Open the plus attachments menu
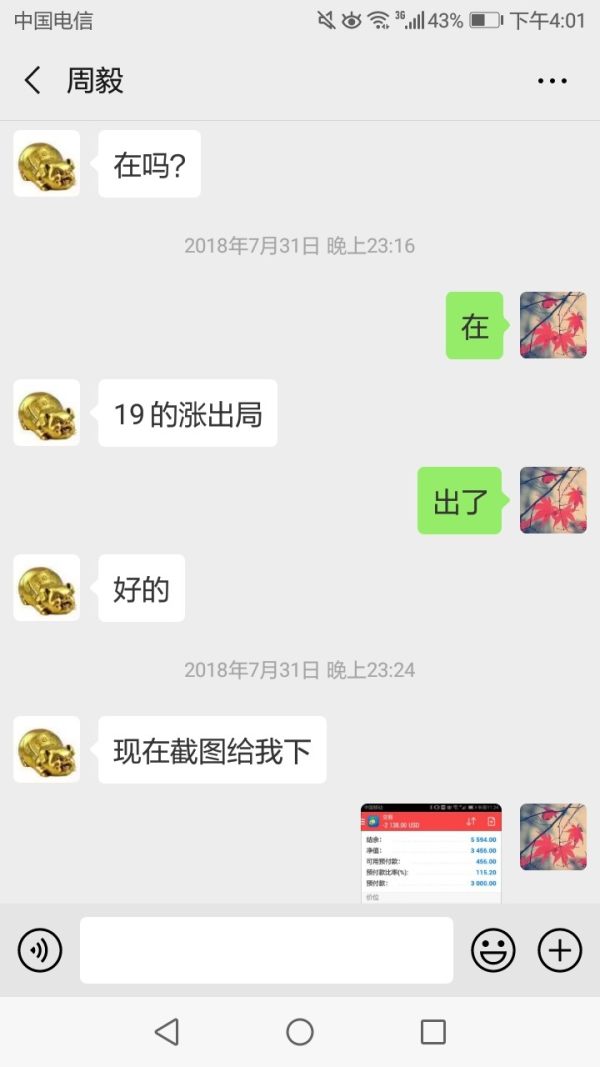 pos(560,950)
